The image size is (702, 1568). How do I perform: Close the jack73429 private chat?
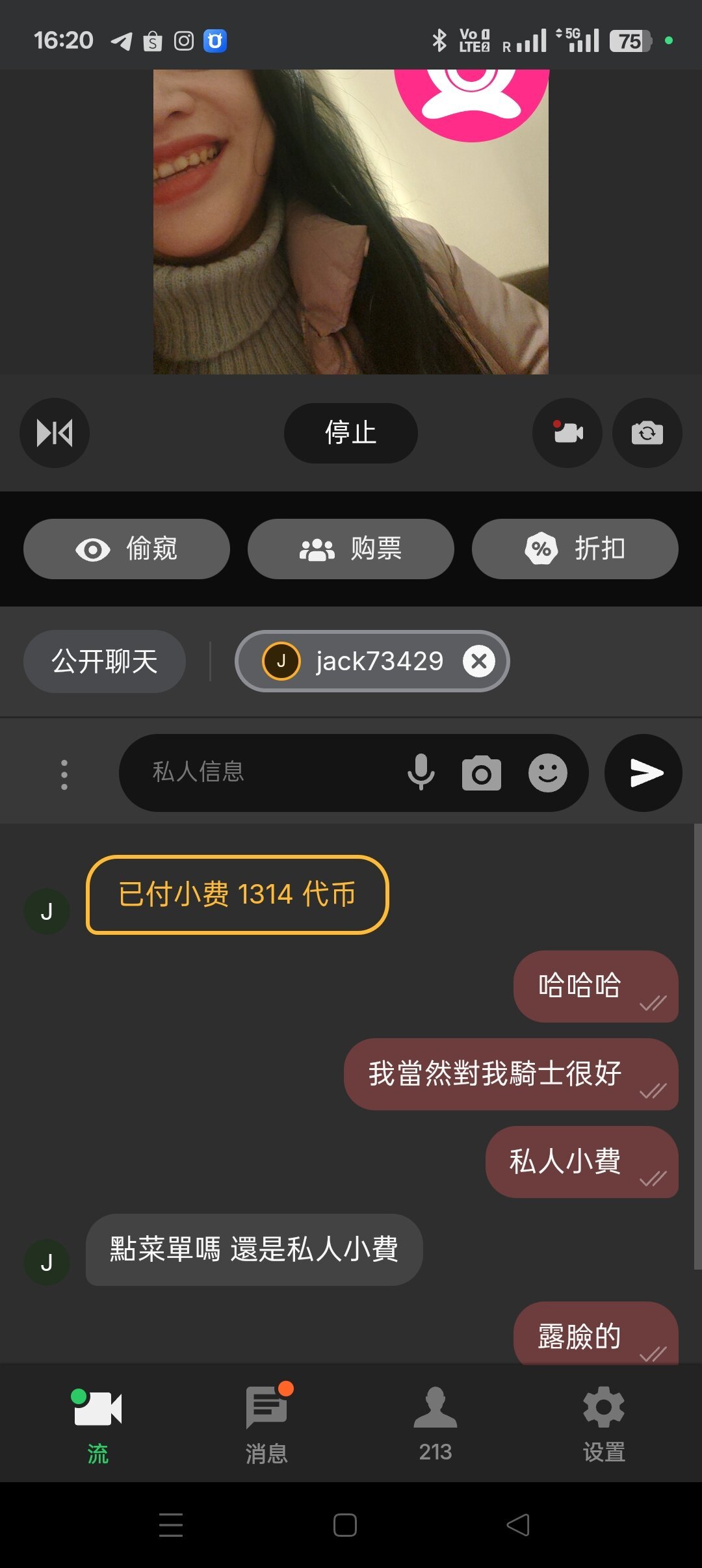(x=479, y=662)
